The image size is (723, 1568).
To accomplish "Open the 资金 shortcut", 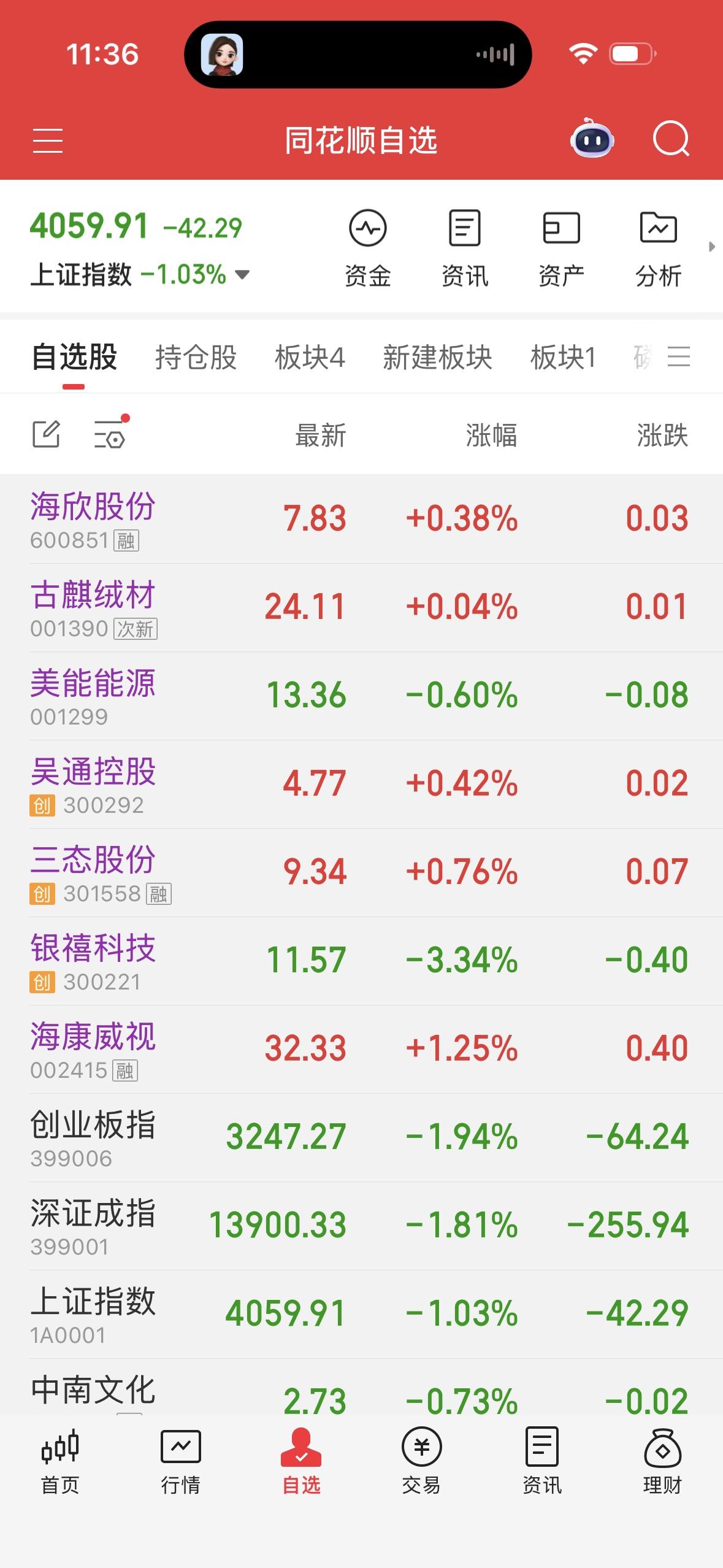I will point(367,248).
